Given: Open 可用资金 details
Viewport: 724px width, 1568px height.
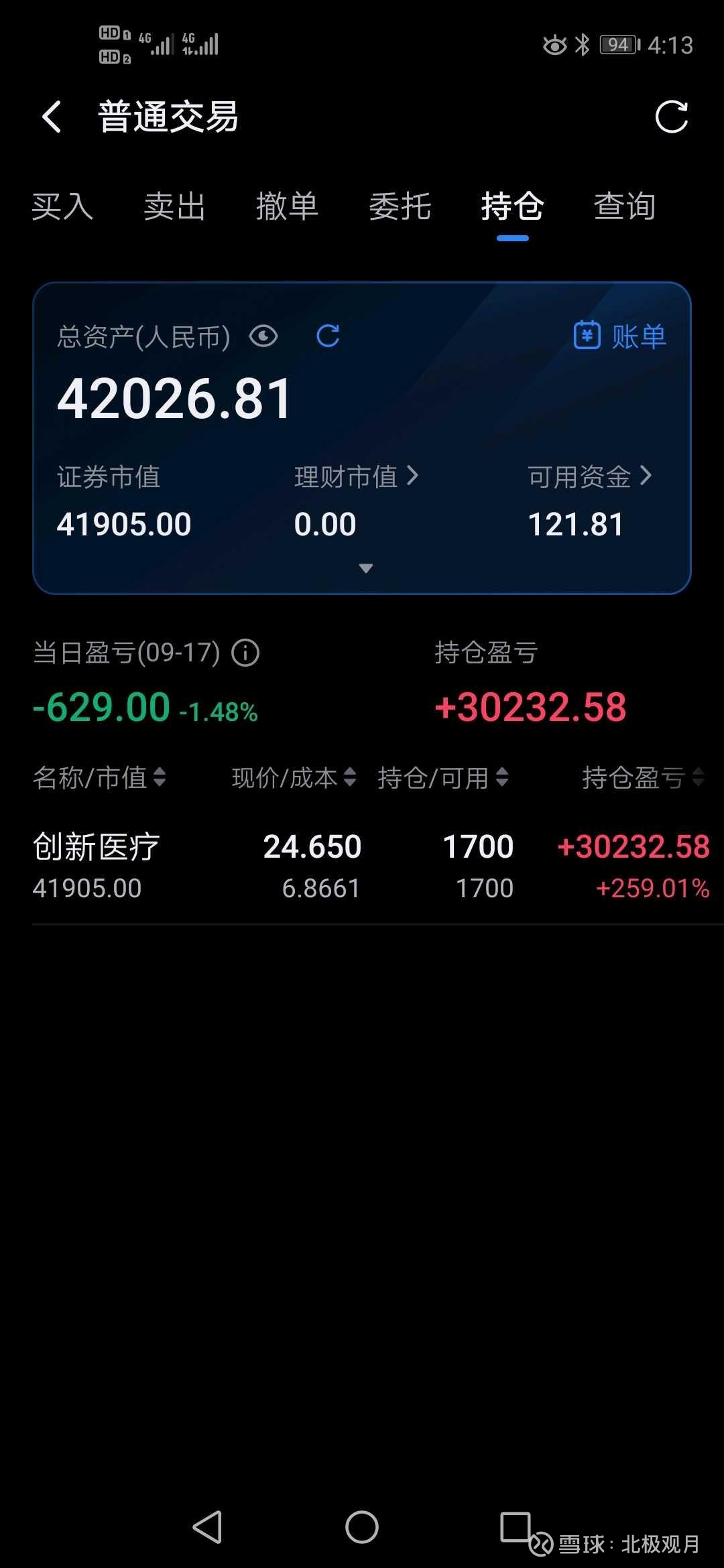Looking at the screenshot, I should pyautogui.click(x=589, y=477).
